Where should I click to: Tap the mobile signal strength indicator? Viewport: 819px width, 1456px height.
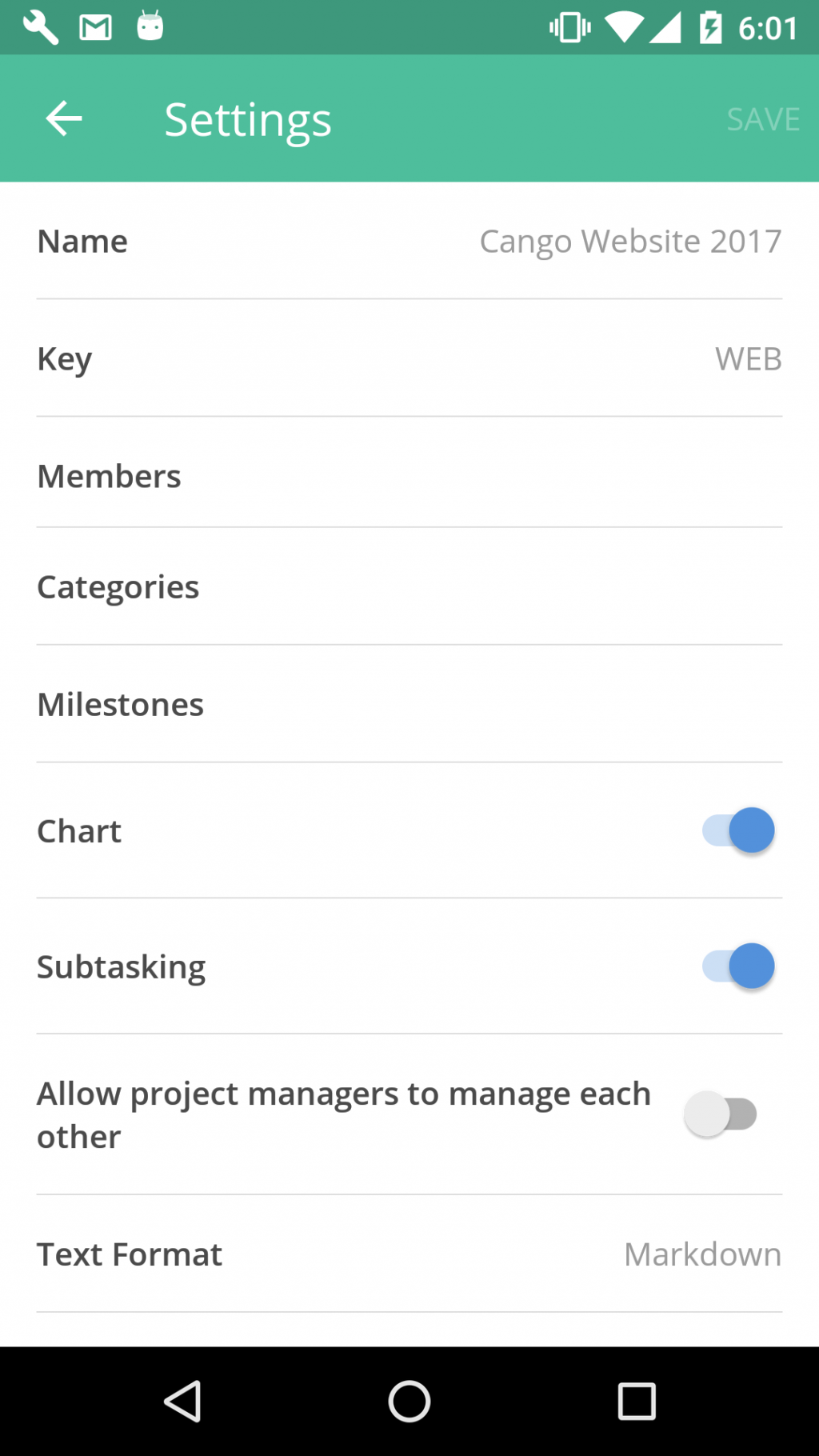665,26
